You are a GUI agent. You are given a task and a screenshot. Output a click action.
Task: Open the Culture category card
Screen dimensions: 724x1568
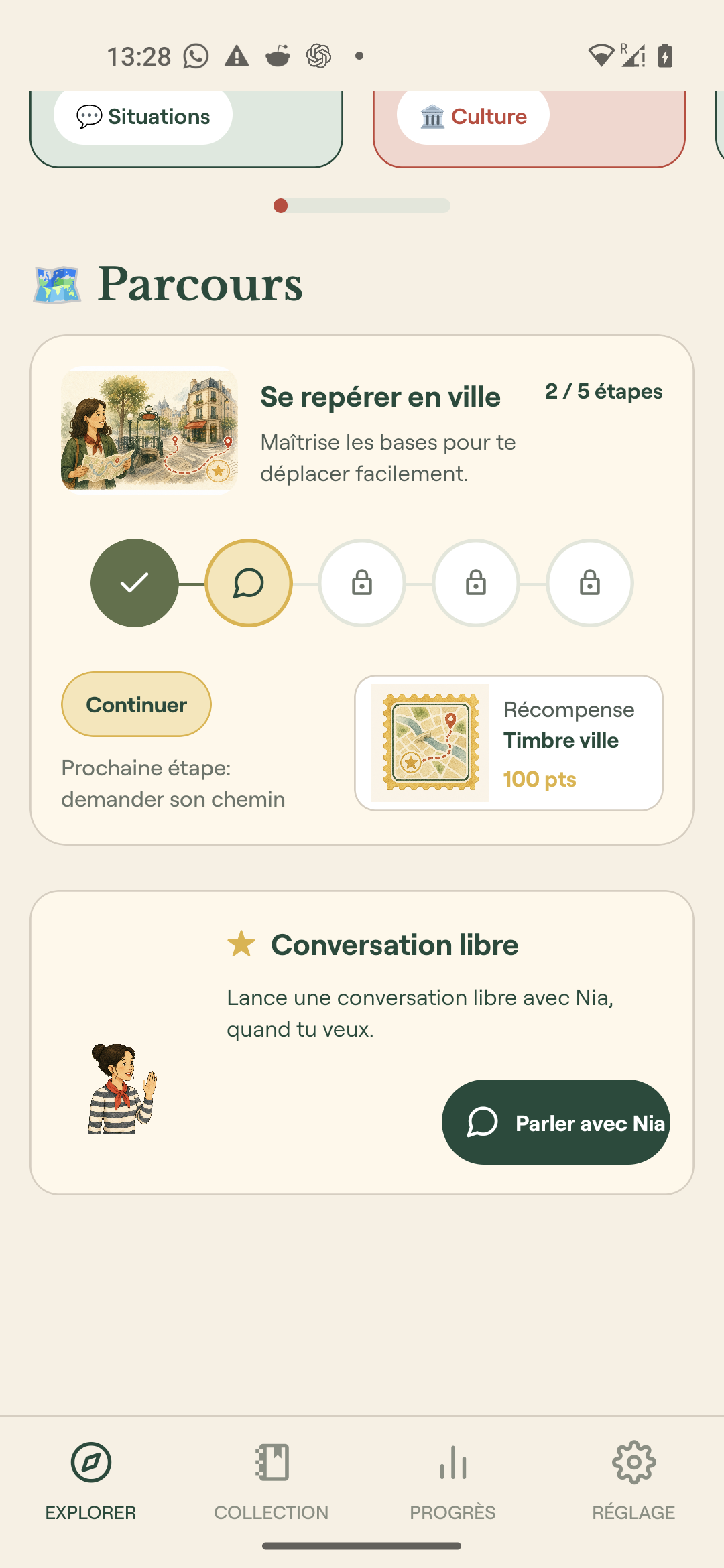point(529,129)
